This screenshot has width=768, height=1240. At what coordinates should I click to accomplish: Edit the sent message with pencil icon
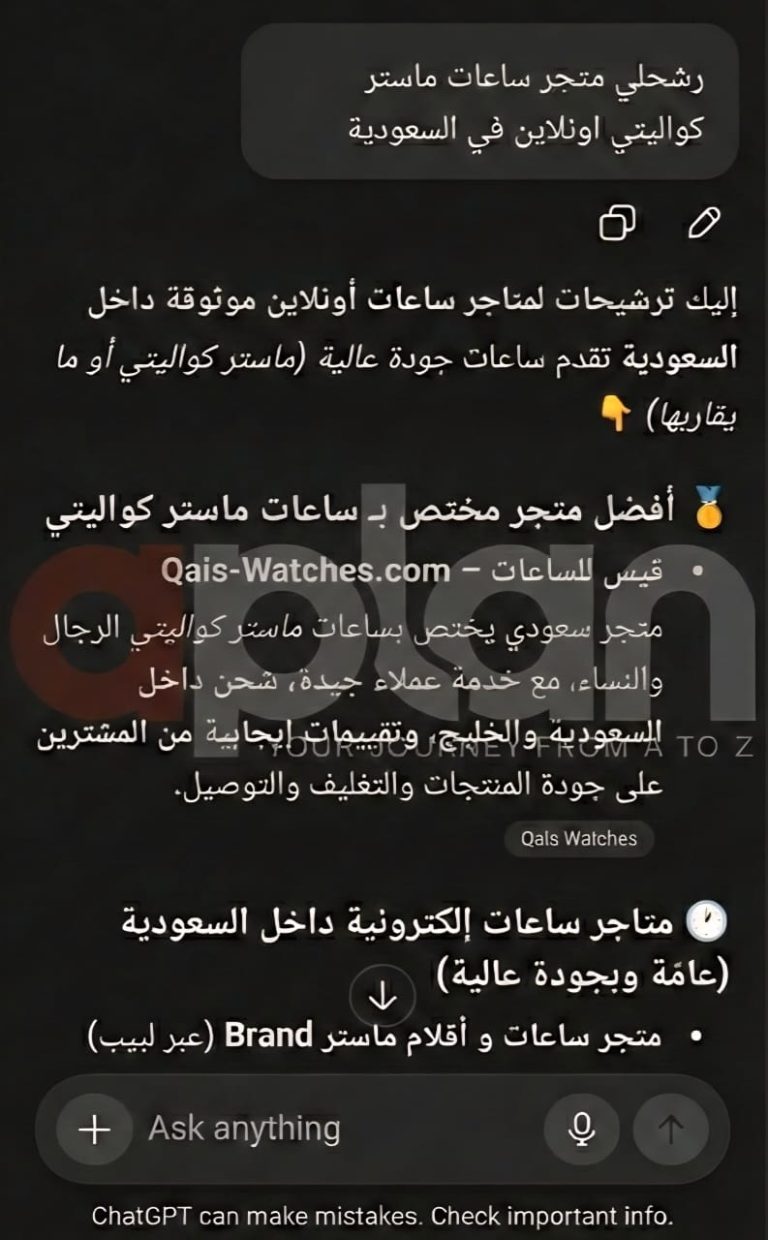[705, 222]
